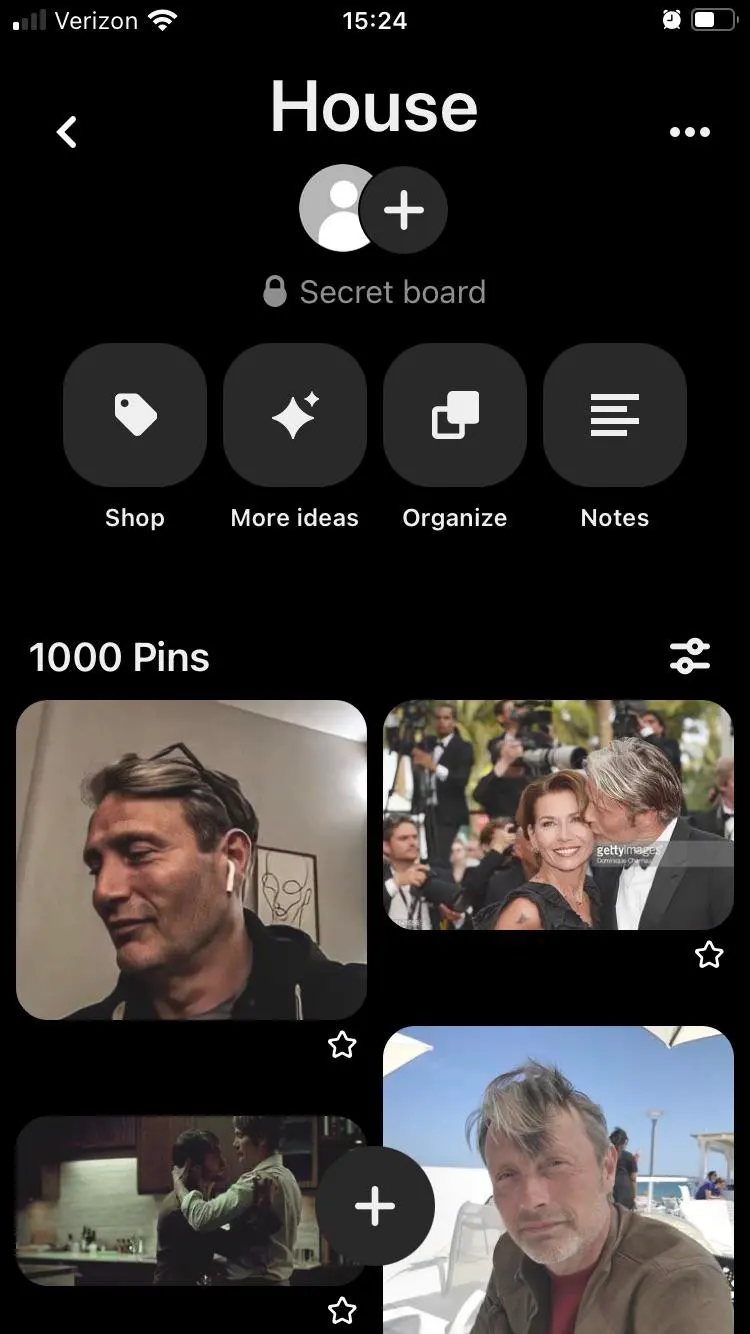The width and height of the screenshot is (750, 1334).
Task: Favorite the bottom-left kitchen scene pin
Action: pyautogui.click(x=342, y=1310)
